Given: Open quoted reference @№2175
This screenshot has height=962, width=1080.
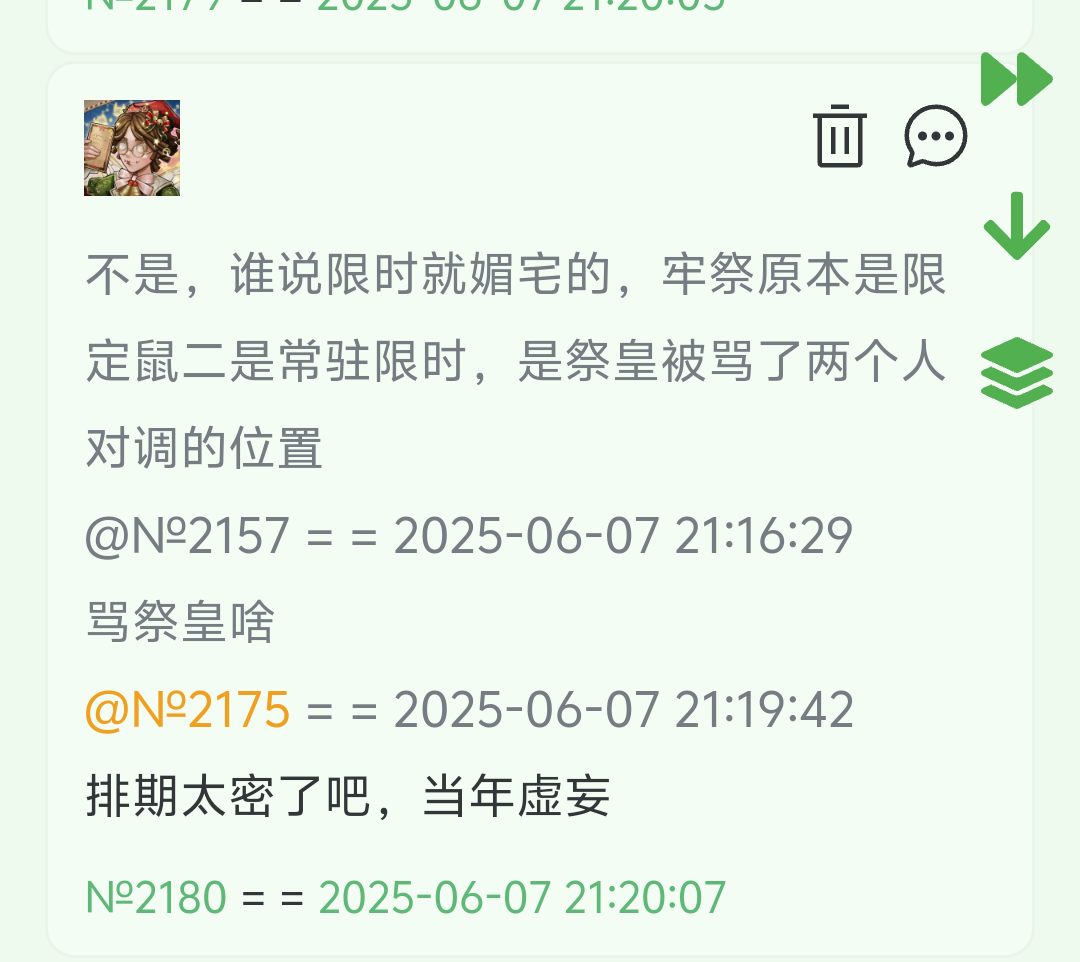Looking at the screenshot, I should coord(188,711).
